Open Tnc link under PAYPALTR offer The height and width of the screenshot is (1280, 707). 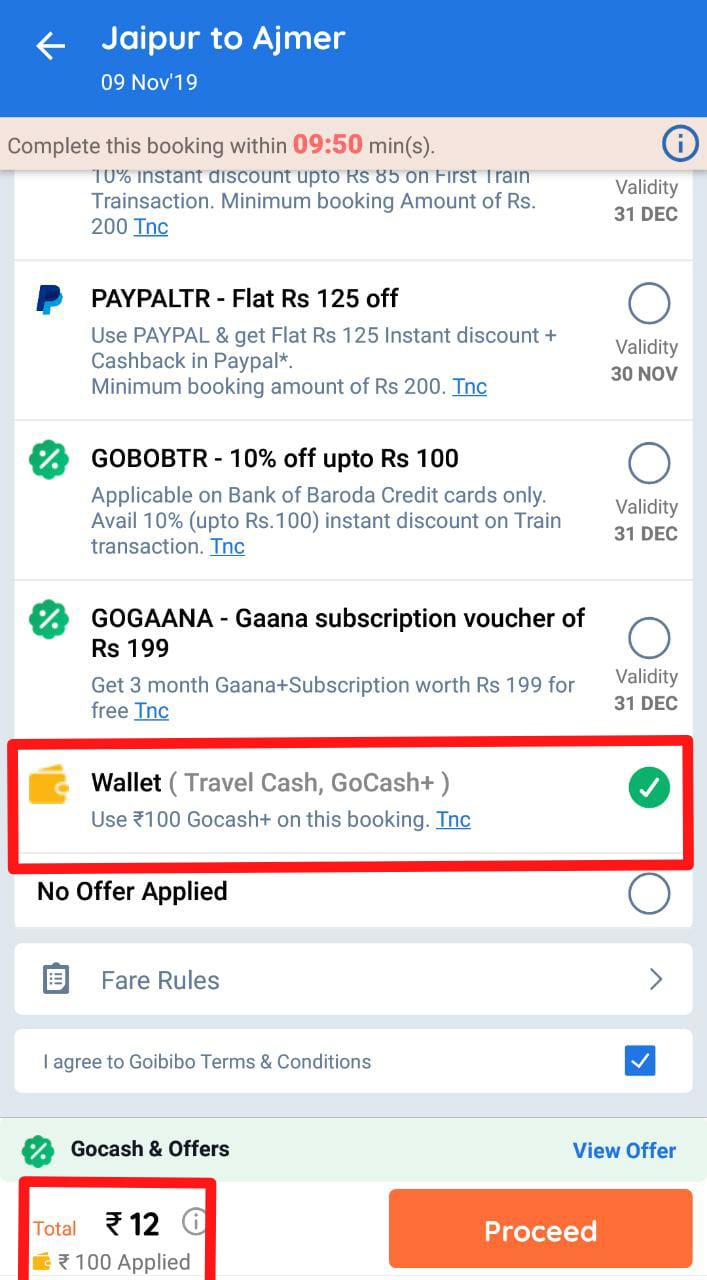(469, 386)
